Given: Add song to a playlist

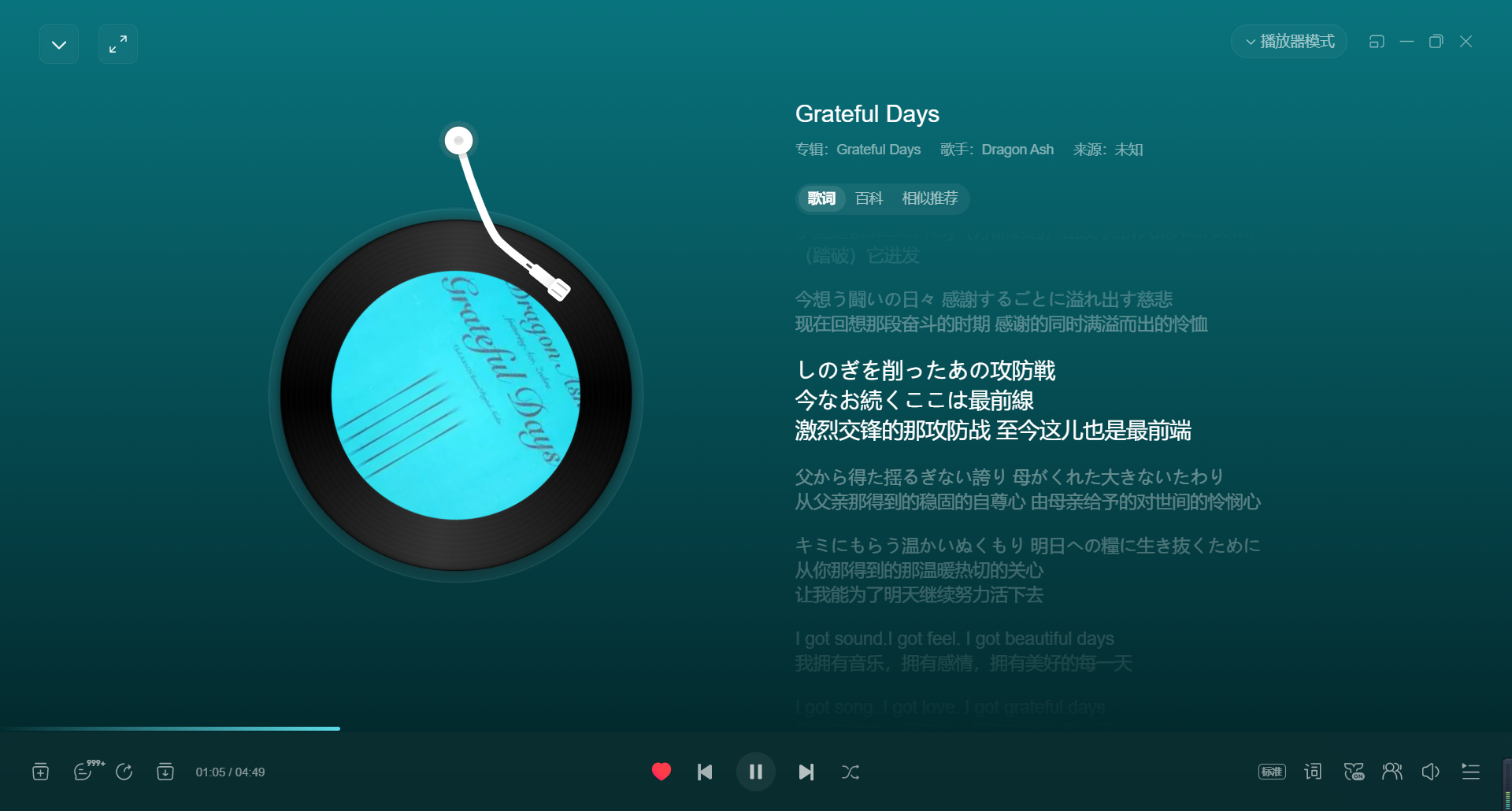Looking at the screenshot, I should [40, 772].
